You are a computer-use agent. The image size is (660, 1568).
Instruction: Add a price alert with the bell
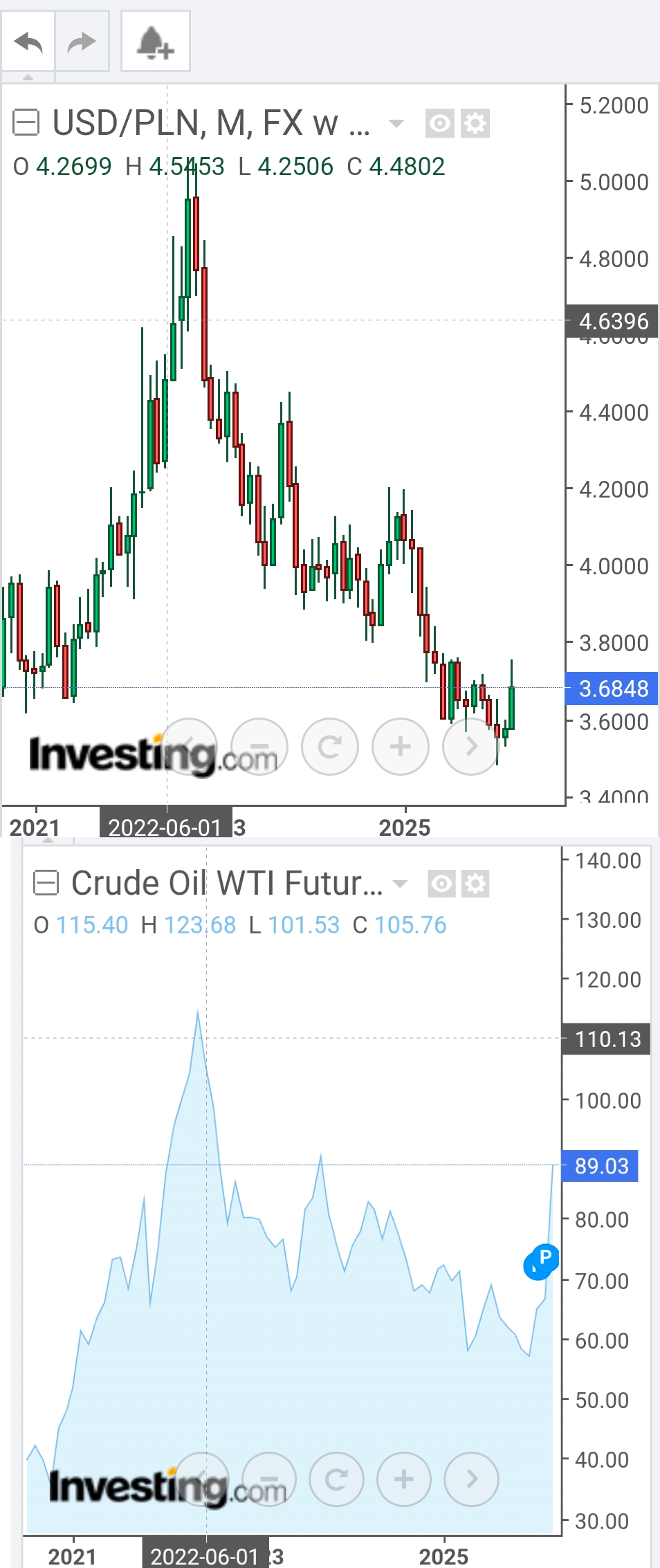click(155, 42)
